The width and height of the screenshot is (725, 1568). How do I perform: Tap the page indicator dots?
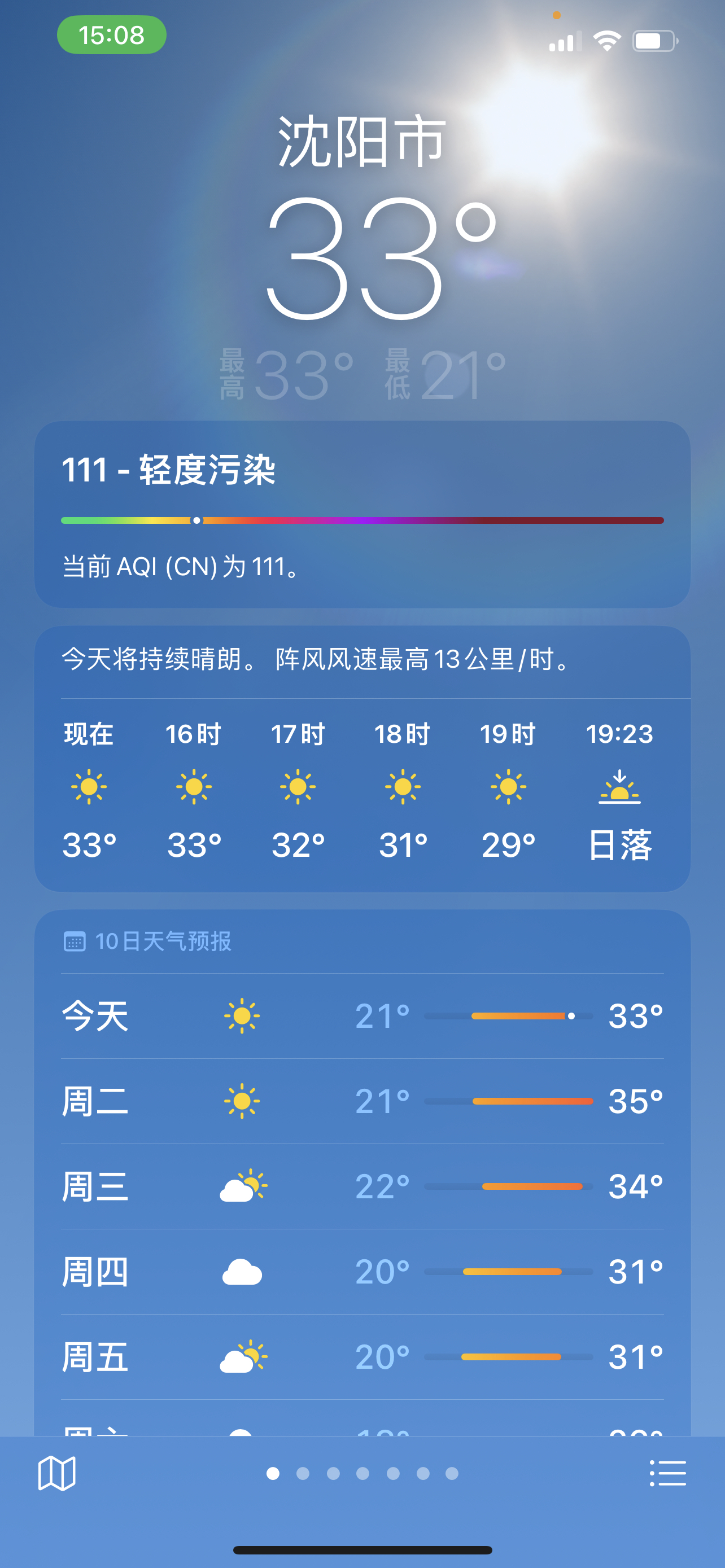pyautogui.click(x=362, y=1473)
